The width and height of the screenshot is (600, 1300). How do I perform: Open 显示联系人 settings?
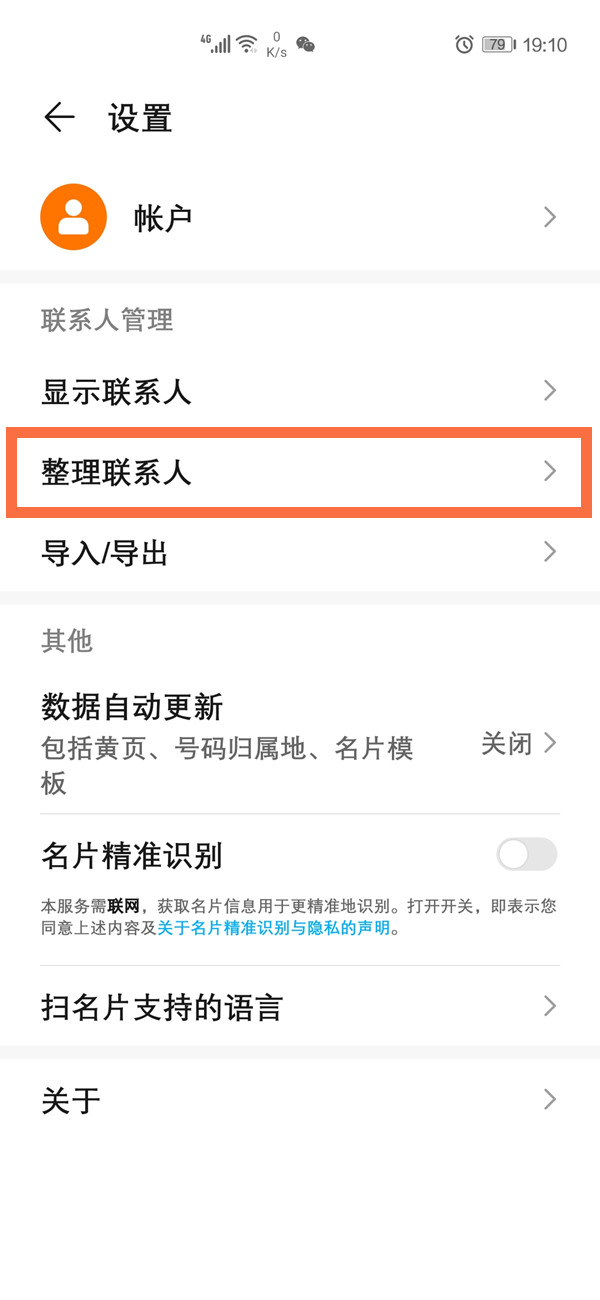[x=300, y=391]
